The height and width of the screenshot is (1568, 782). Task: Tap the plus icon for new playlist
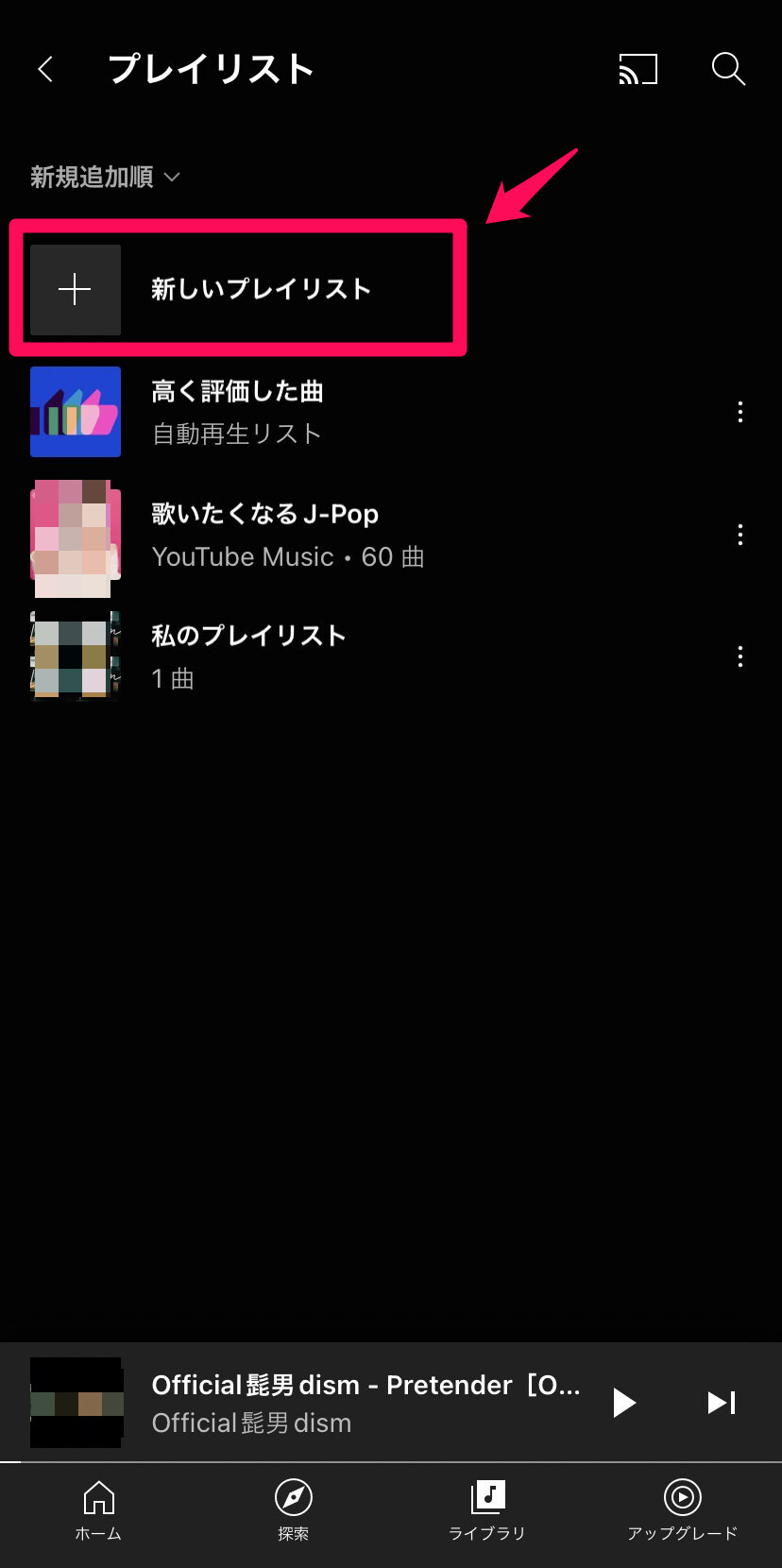[x=75, y=290]
